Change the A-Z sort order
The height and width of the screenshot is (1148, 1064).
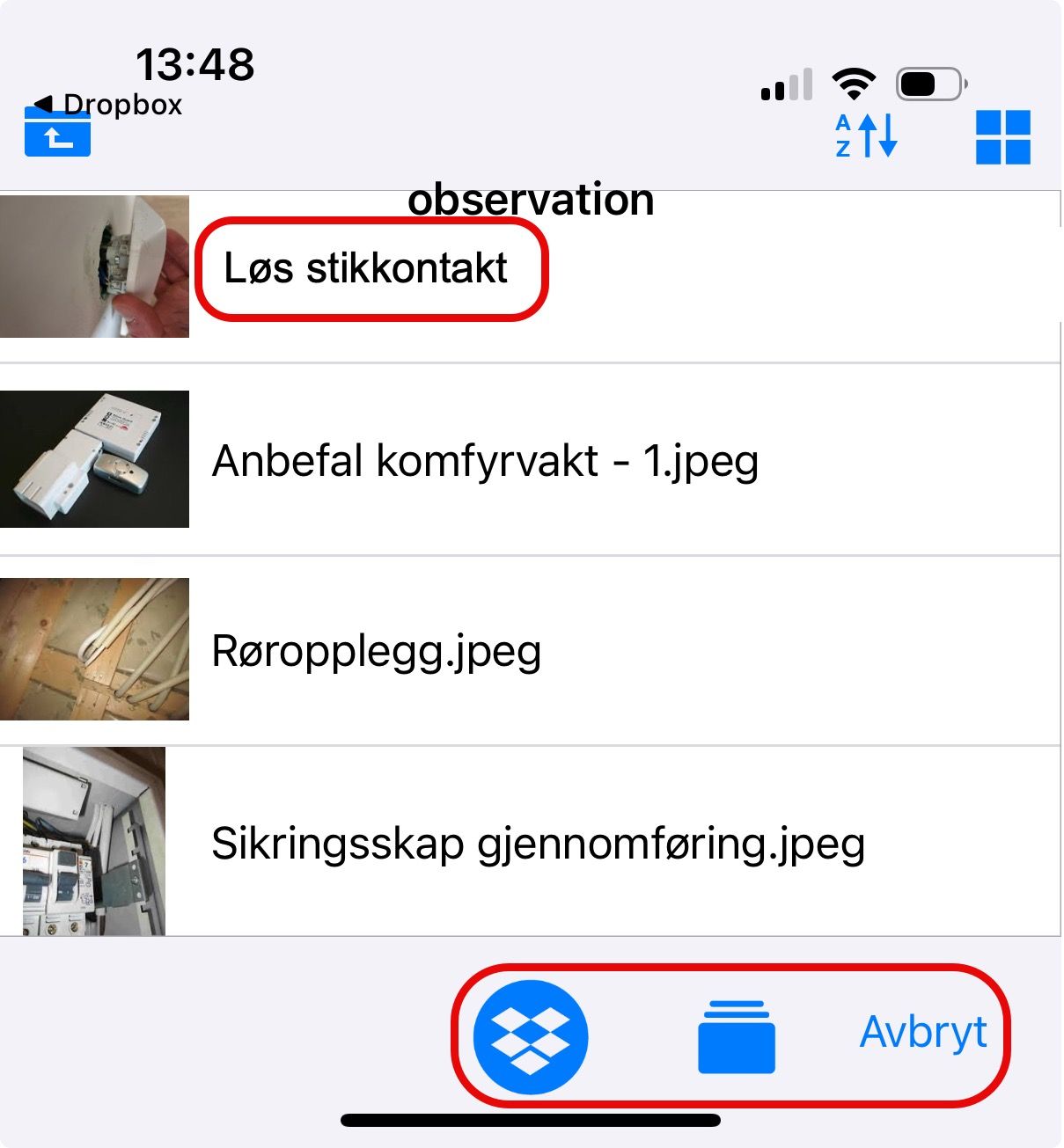pos(865,136)
